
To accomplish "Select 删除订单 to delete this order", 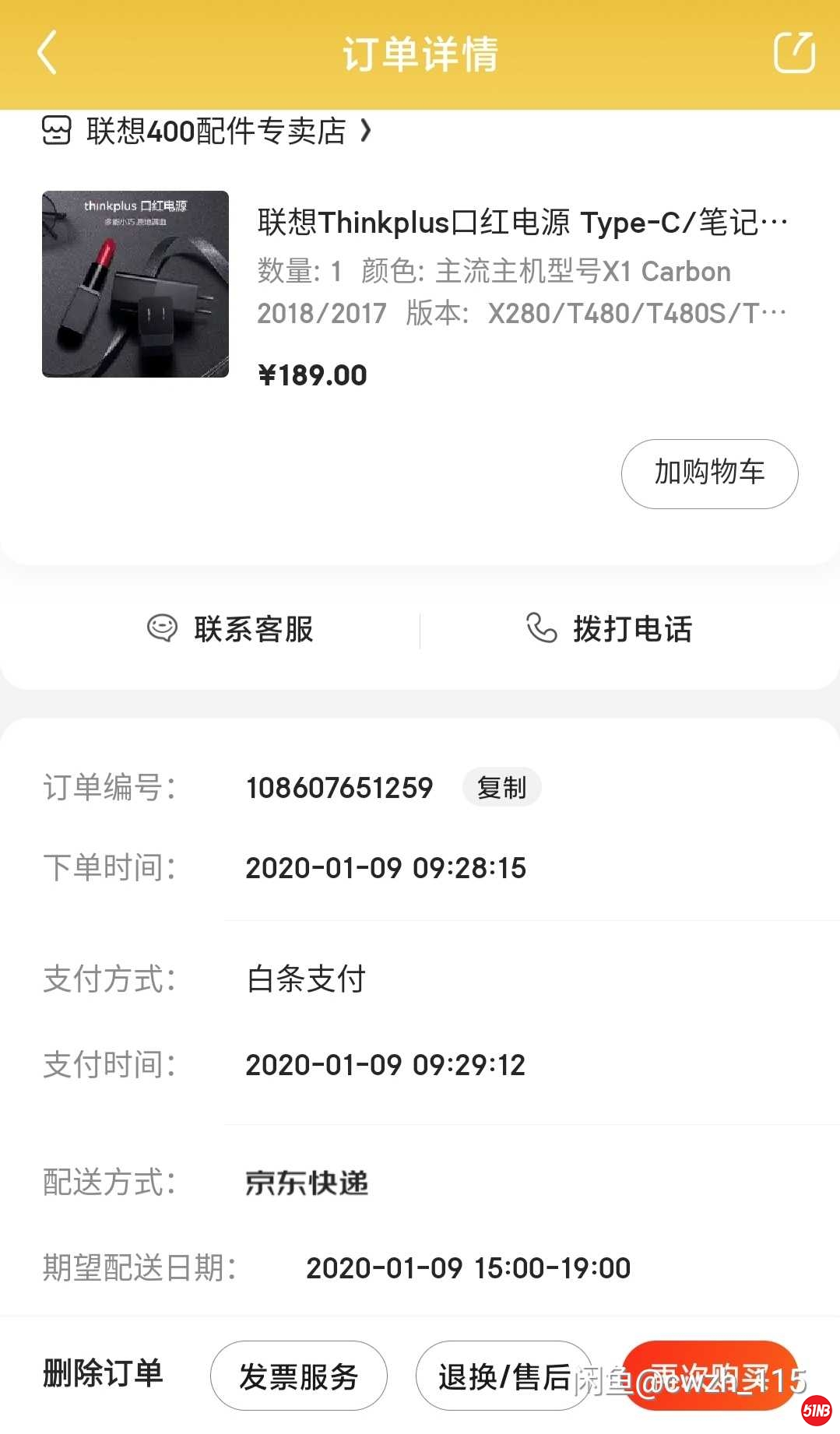I will [103, 1374].
